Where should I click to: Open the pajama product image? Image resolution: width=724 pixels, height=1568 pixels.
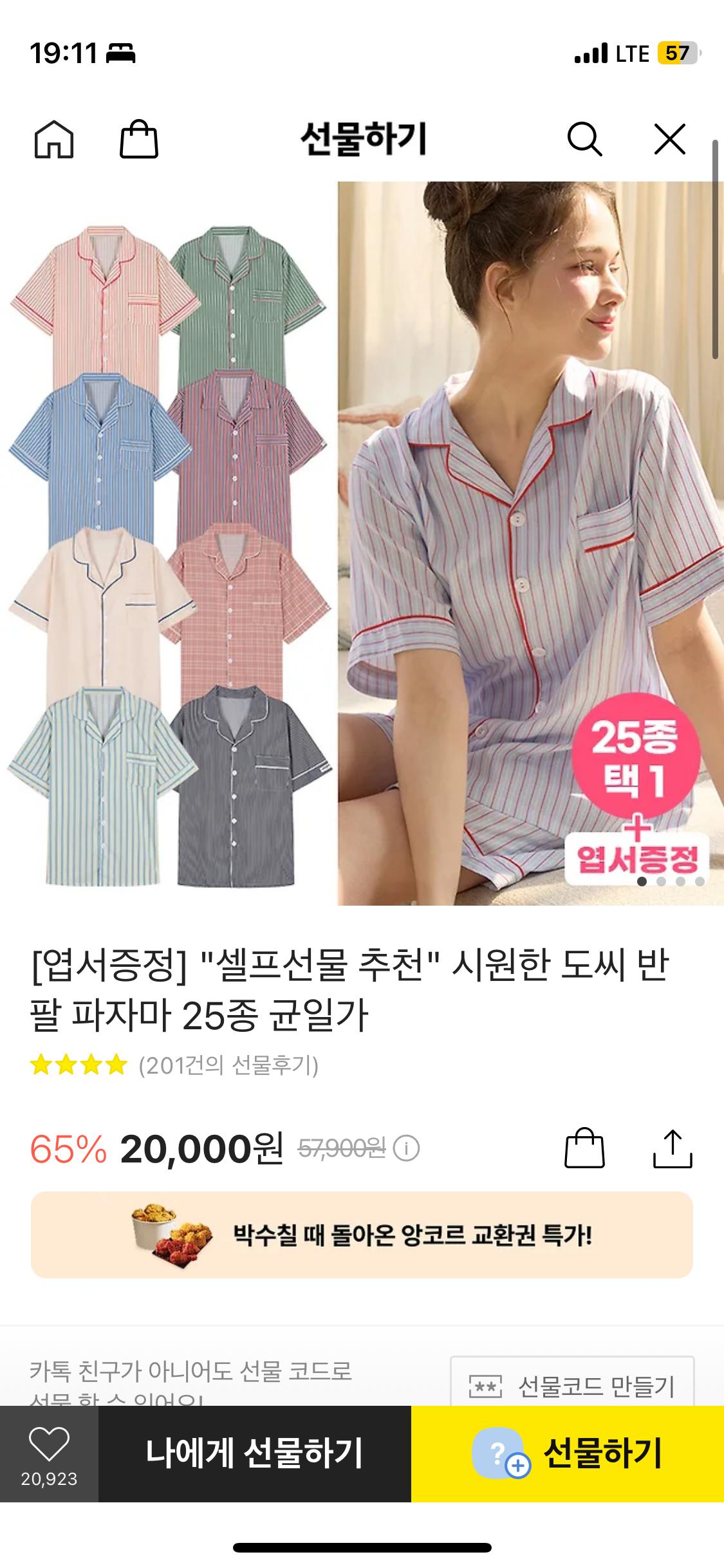click(x=362, y=543)
